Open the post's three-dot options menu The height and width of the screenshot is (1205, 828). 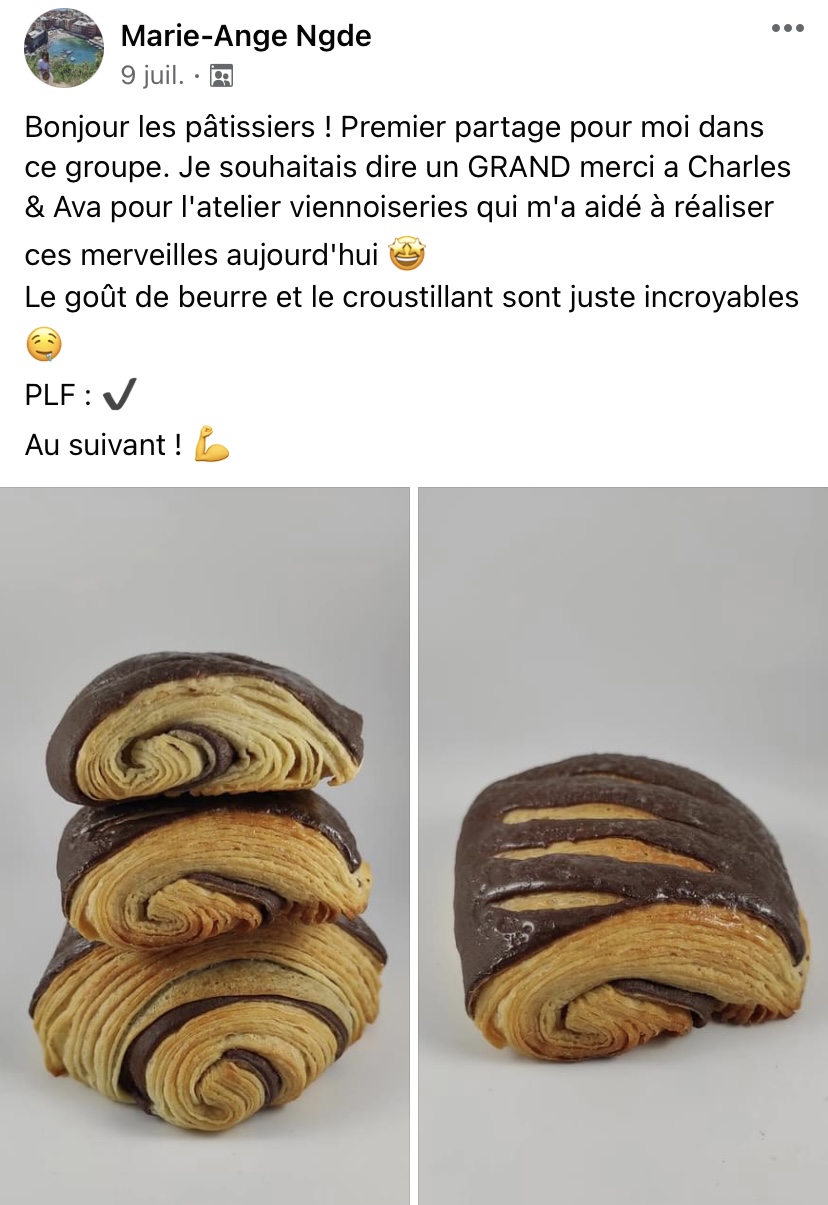[787, 29]
